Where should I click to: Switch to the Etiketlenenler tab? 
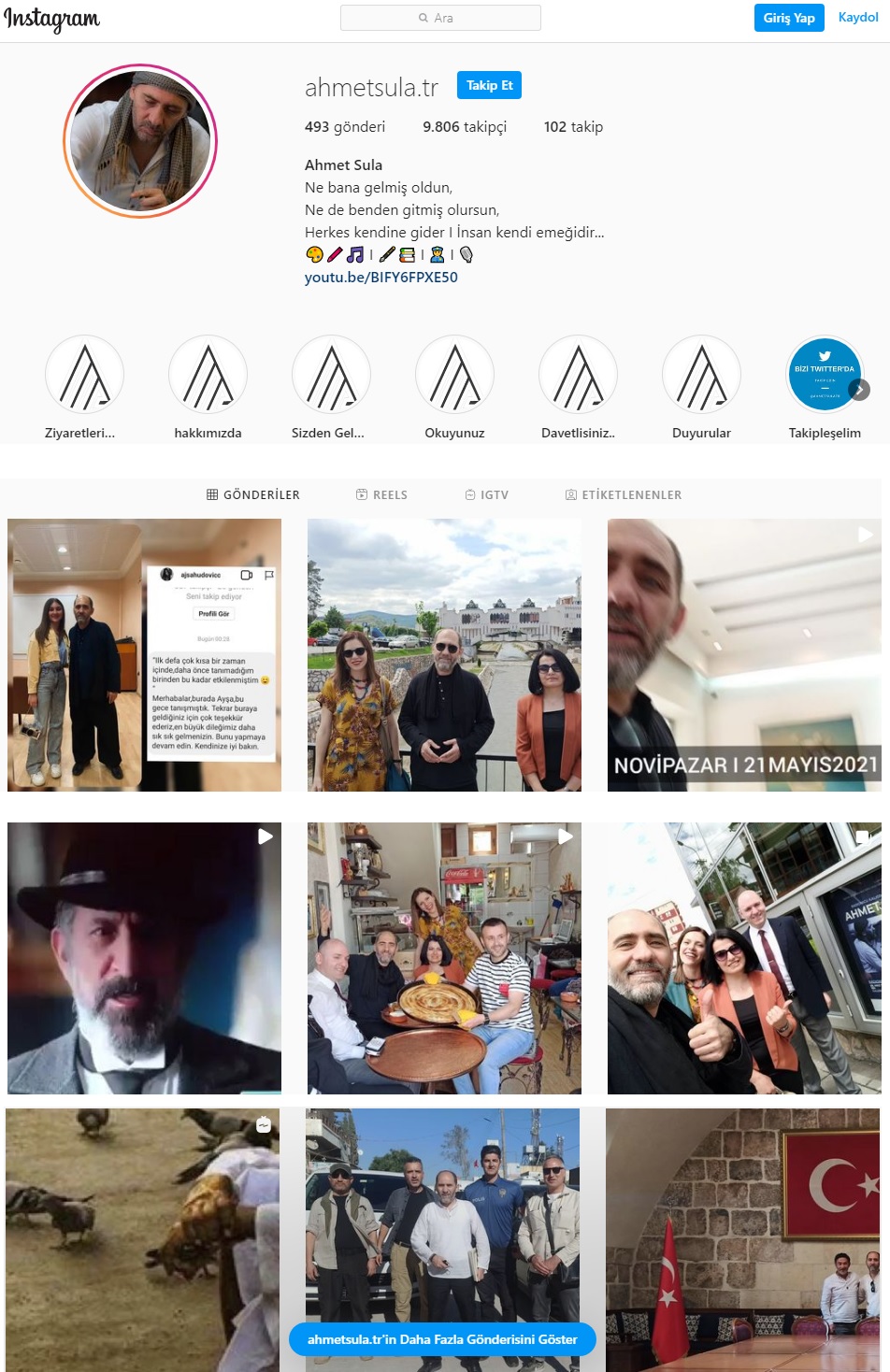coord(624,494)
